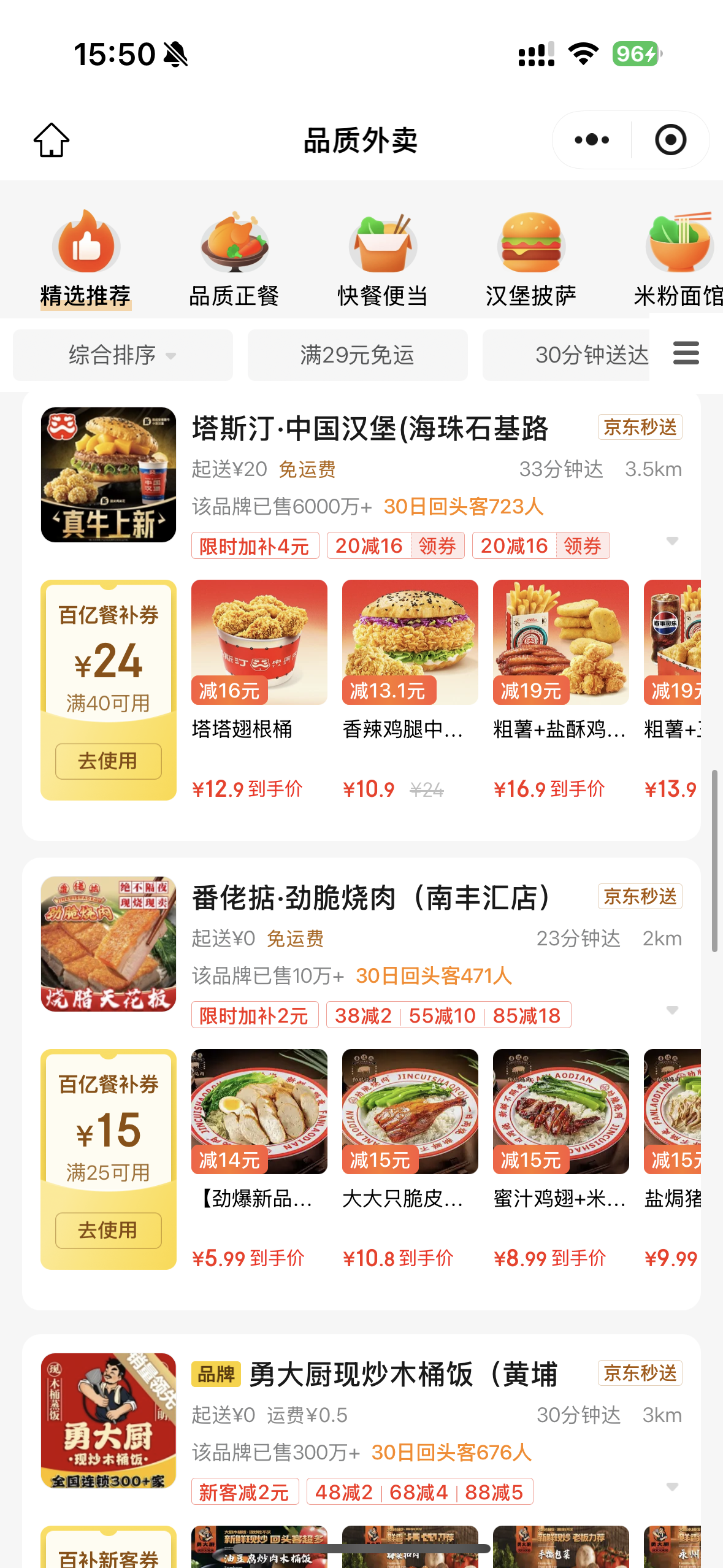Use the ¥15 百亿餐补券 coupon
723x1568 pixels.
pos(109,1231)
